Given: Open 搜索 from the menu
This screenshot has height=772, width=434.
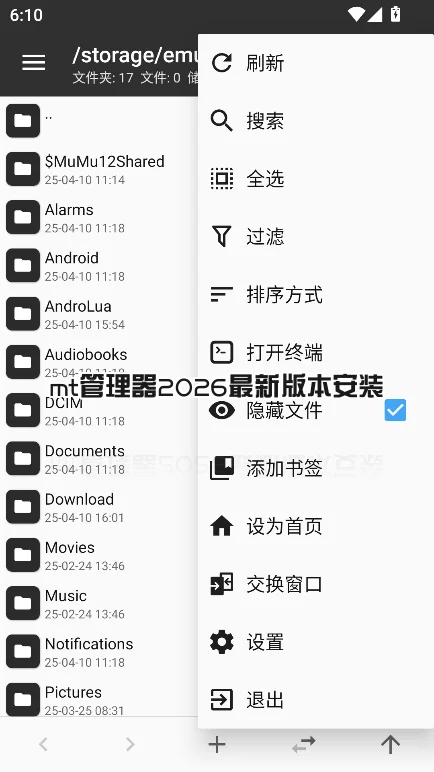Looking at the screenshot, I should (316, 121).
